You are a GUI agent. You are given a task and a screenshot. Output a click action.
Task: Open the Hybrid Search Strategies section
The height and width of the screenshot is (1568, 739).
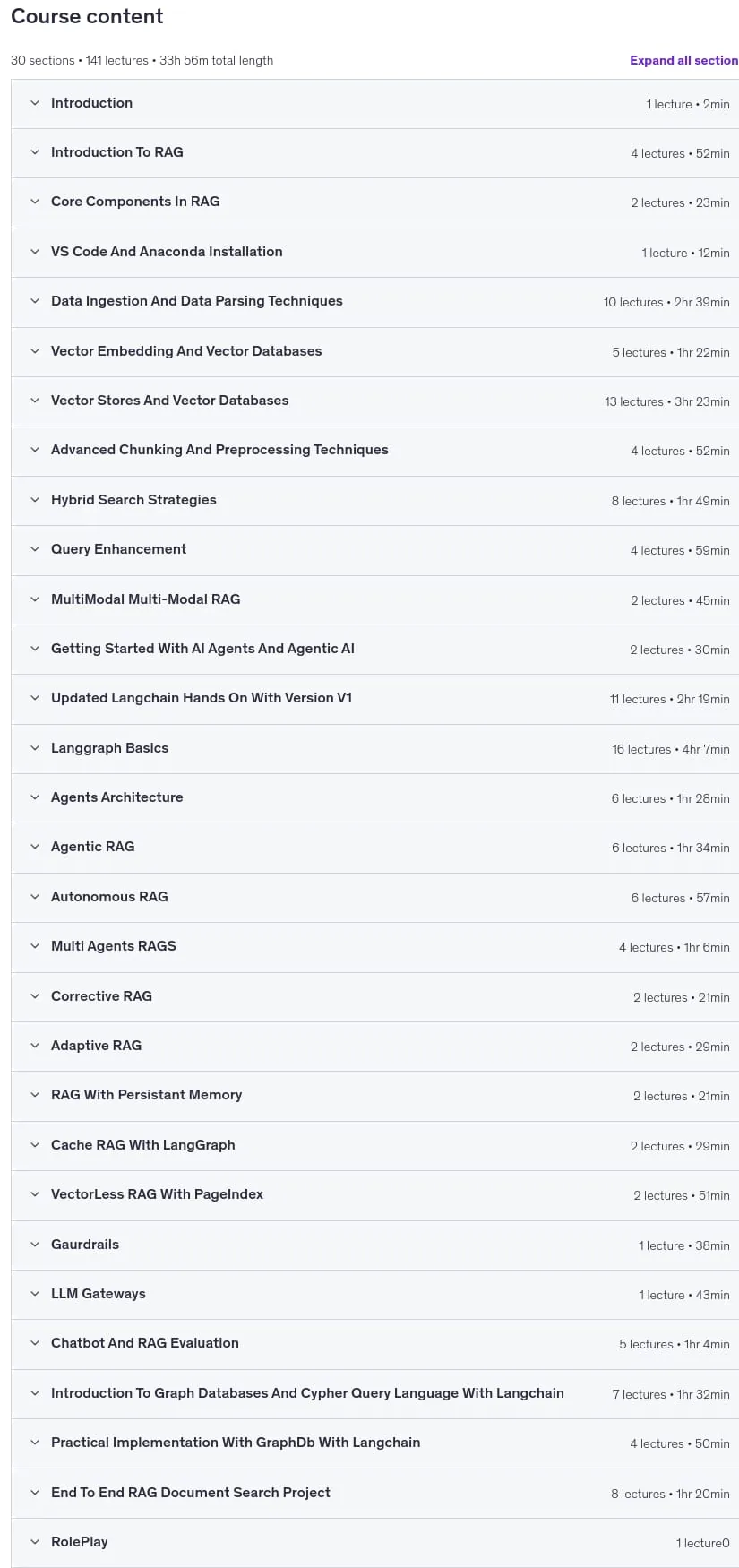[x=374, y=501]
